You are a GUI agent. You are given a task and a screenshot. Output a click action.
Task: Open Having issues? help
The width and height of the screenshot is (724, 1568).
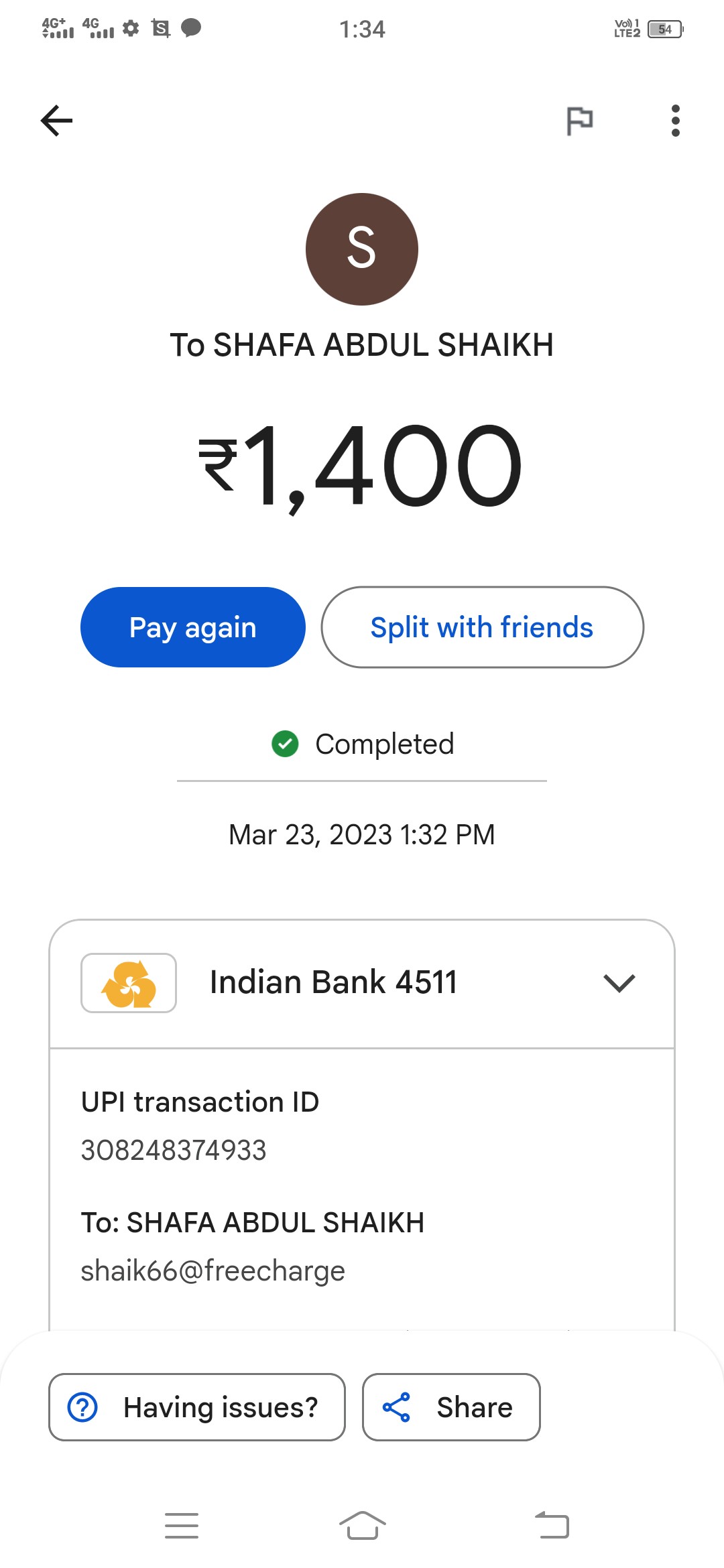click(197, 1407)
